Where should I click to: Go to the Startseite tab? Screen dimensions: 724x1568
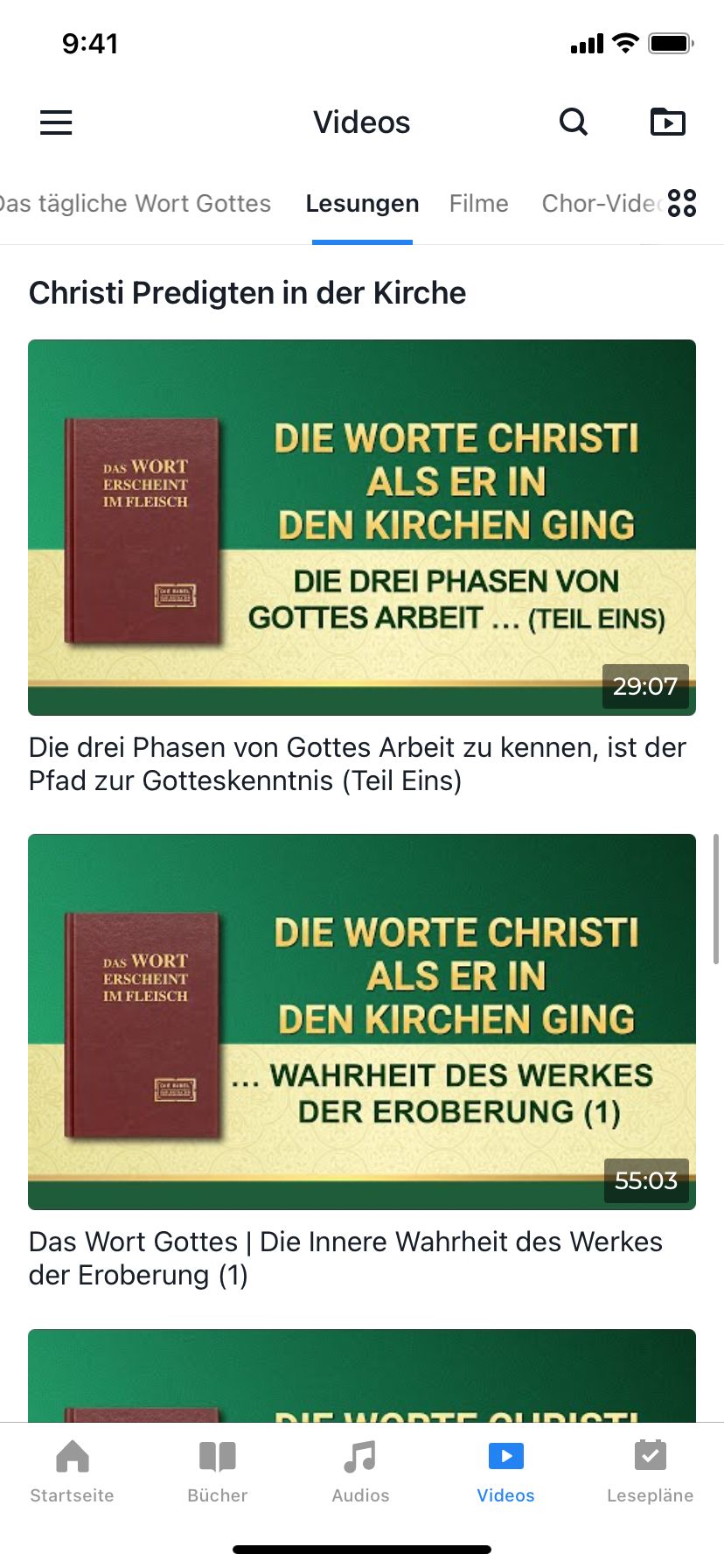pyautogui.click(x=72, y=1472)
